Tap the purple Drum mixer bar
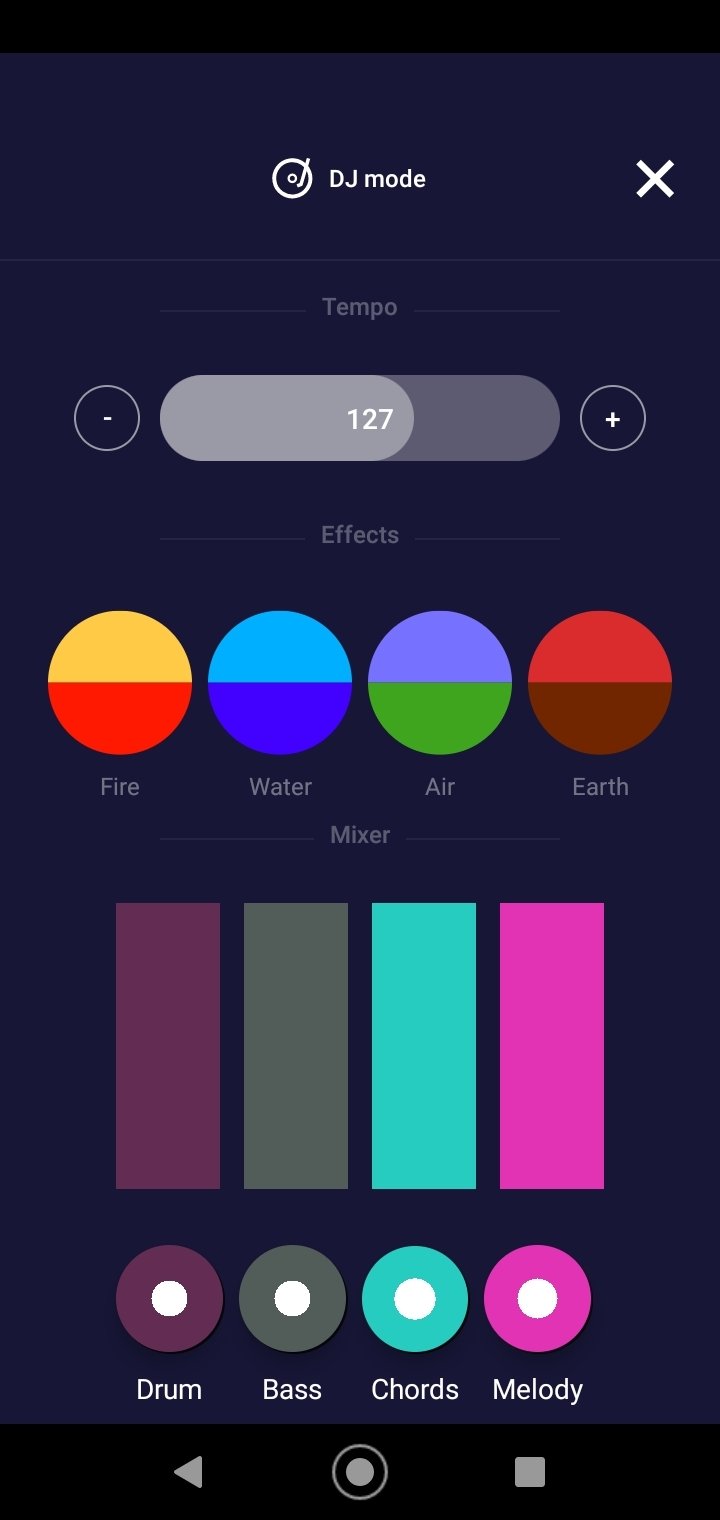 pyautogui.click(x=168, y=1046)
